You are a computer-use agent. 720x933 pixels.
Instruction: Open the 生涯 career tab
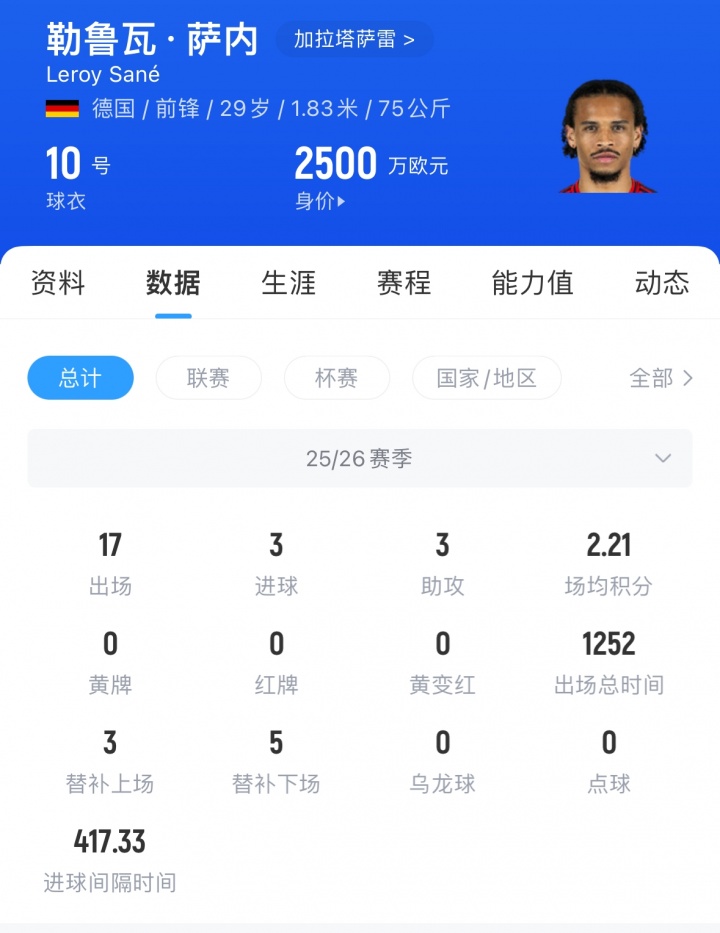(288, 283)
